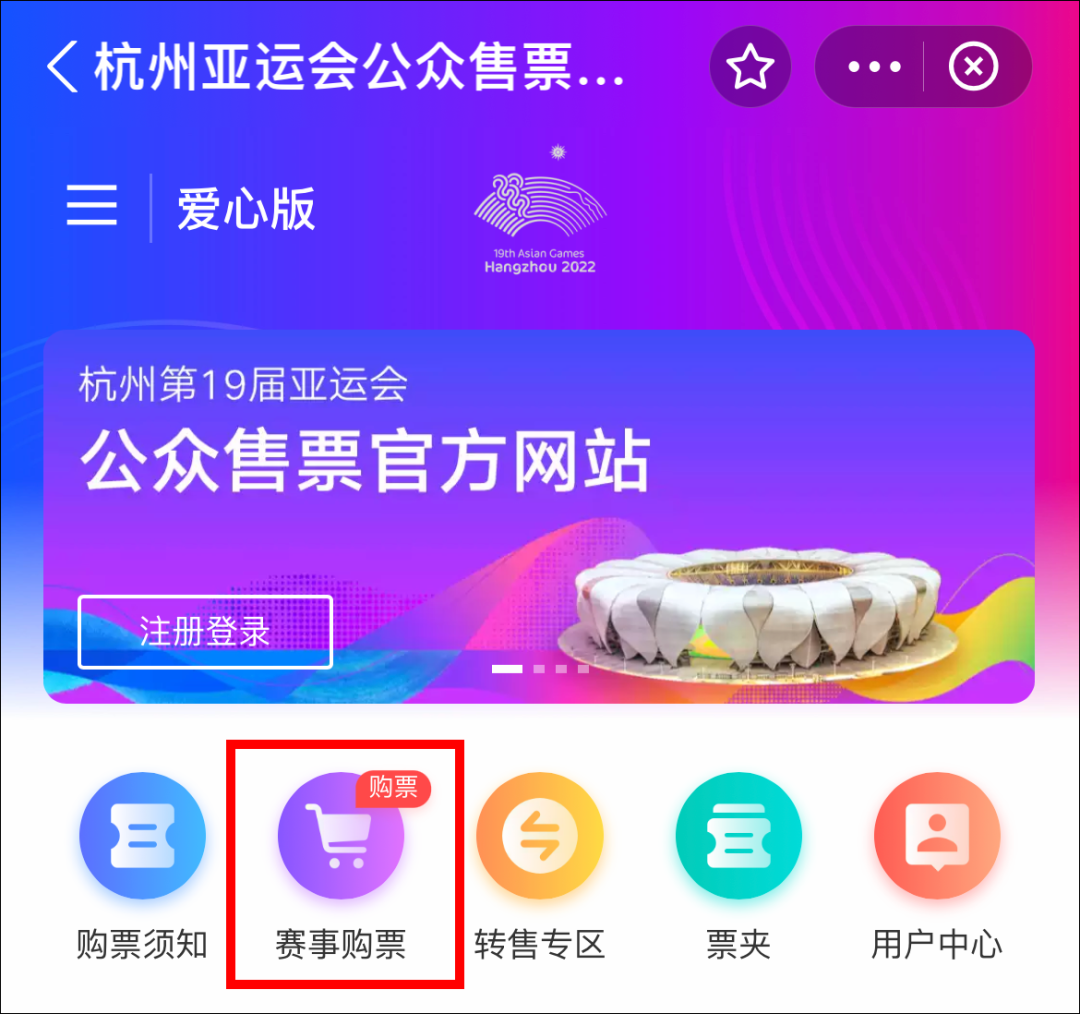Tap the 注册登录 button
The image size is (1080, 1014).
click(205, 632)
